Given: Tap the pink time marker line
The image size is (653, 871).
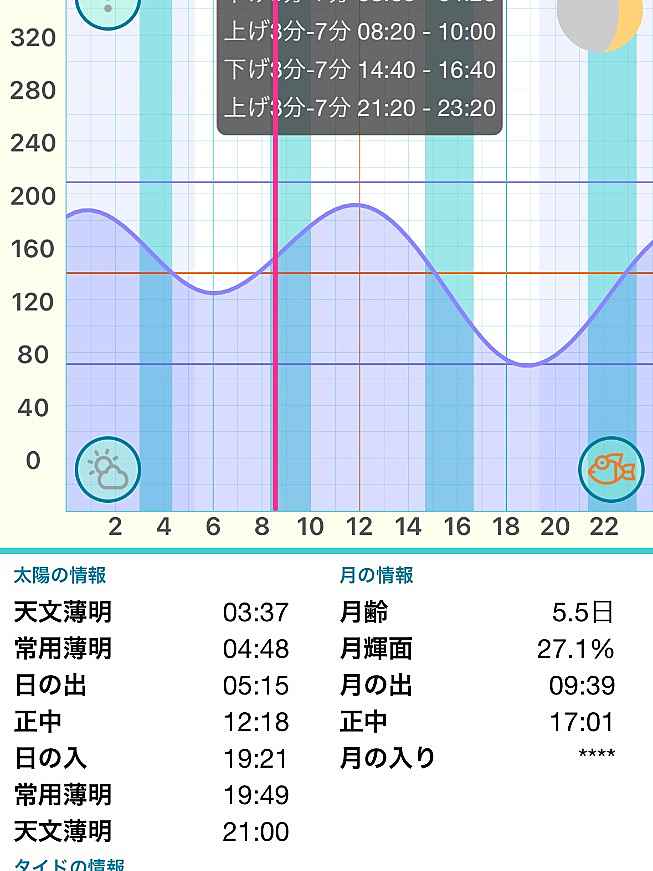Looking at the screenshot, I should [x=275, y=300].
